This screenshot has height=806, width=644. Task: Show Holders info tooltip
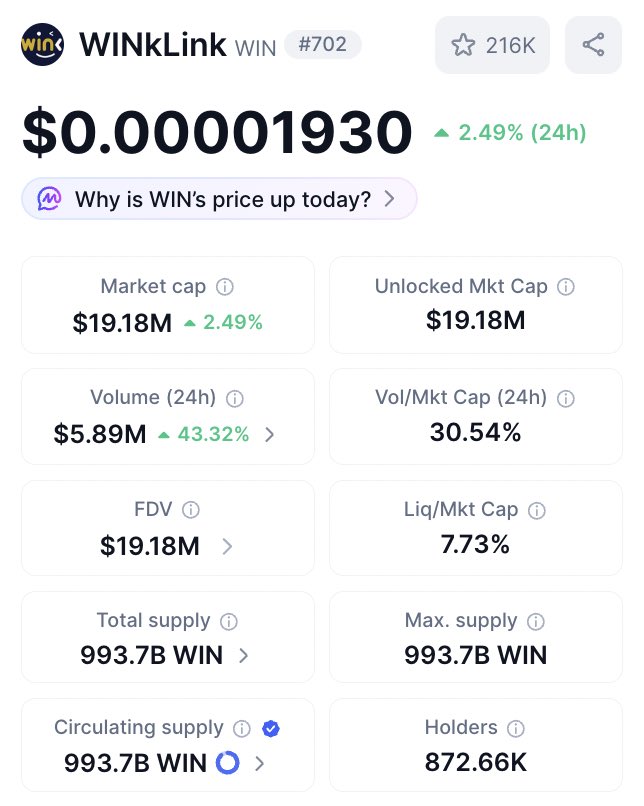(516, 728)
